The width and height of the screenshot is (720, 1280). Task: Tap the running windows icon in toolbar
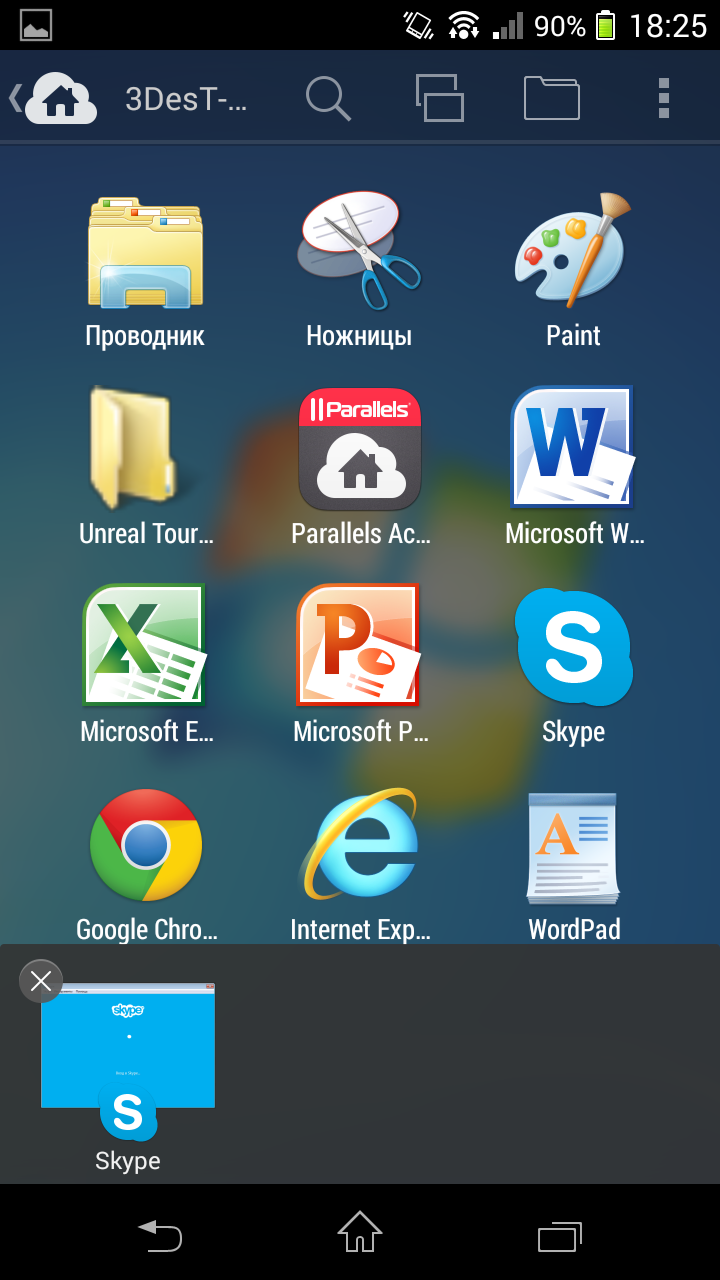[x=440, y=98]
